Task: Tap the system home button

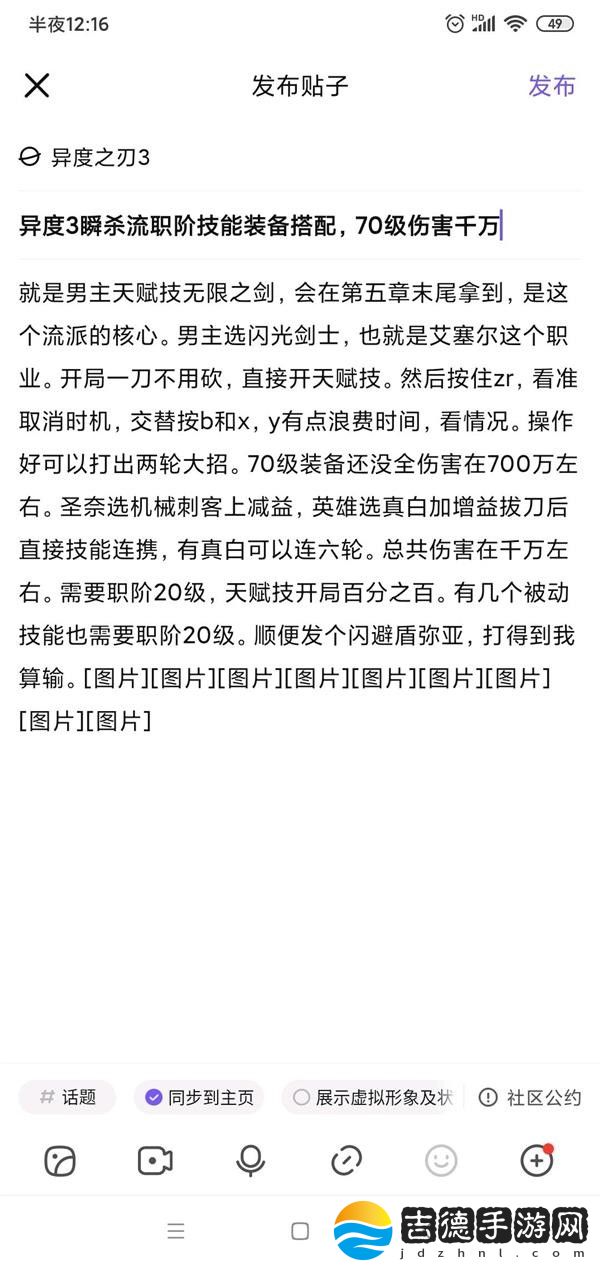Action: click(x=300, y=1231)
